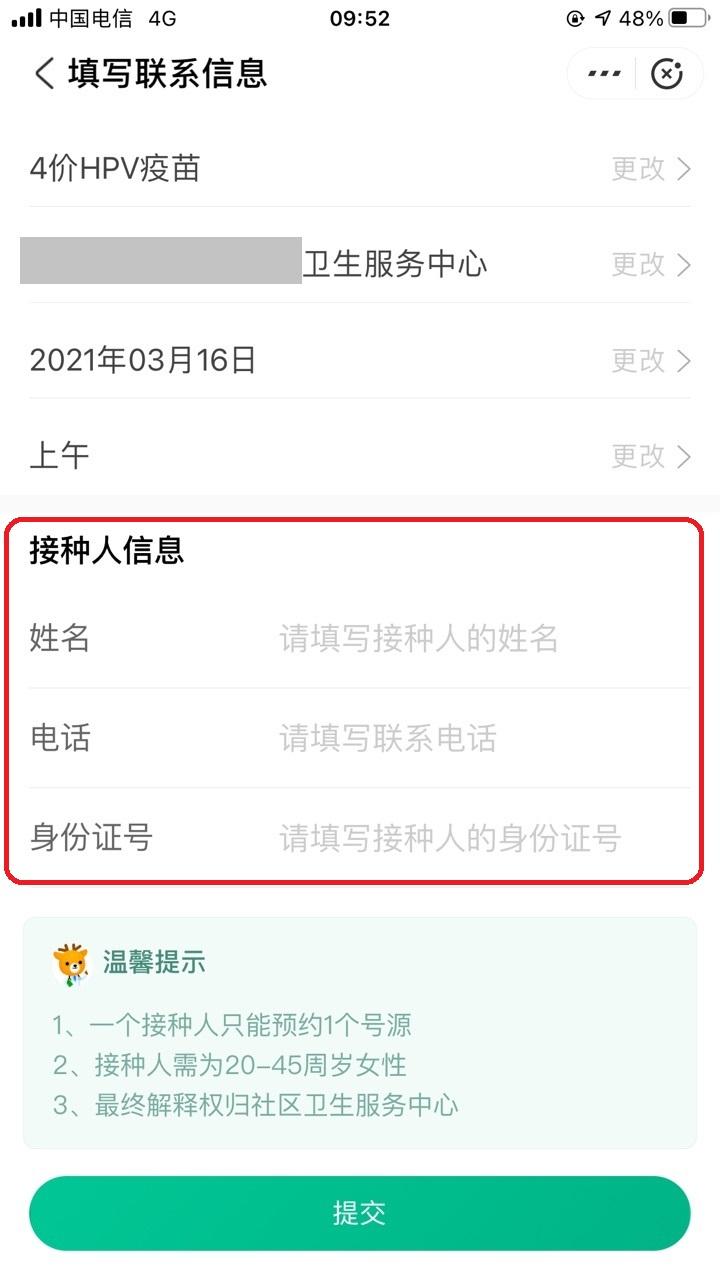Change the 上午 time slot
This screenshot has height=1280, width=720.
click(650, 456)
